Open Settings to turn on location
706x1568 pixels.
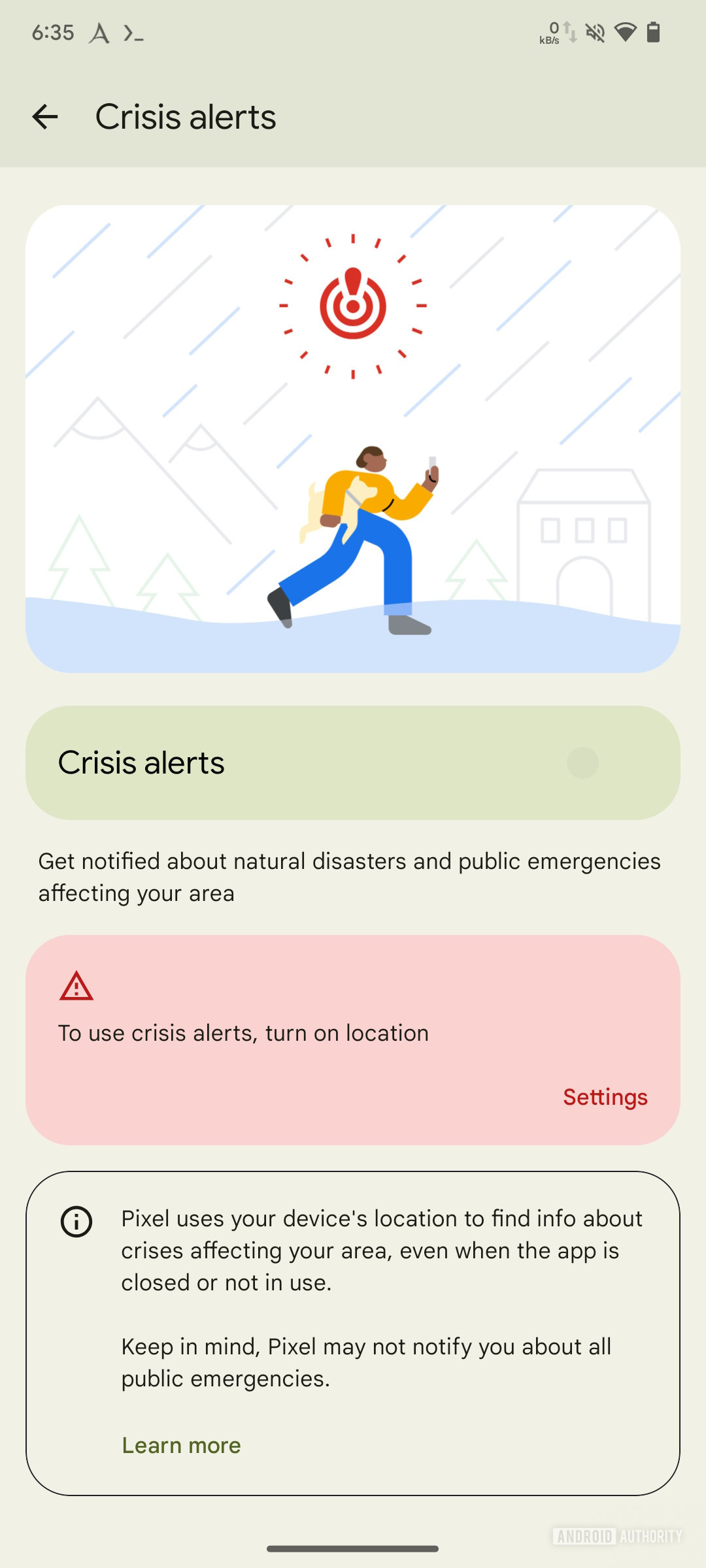(x=605, y=1097)
